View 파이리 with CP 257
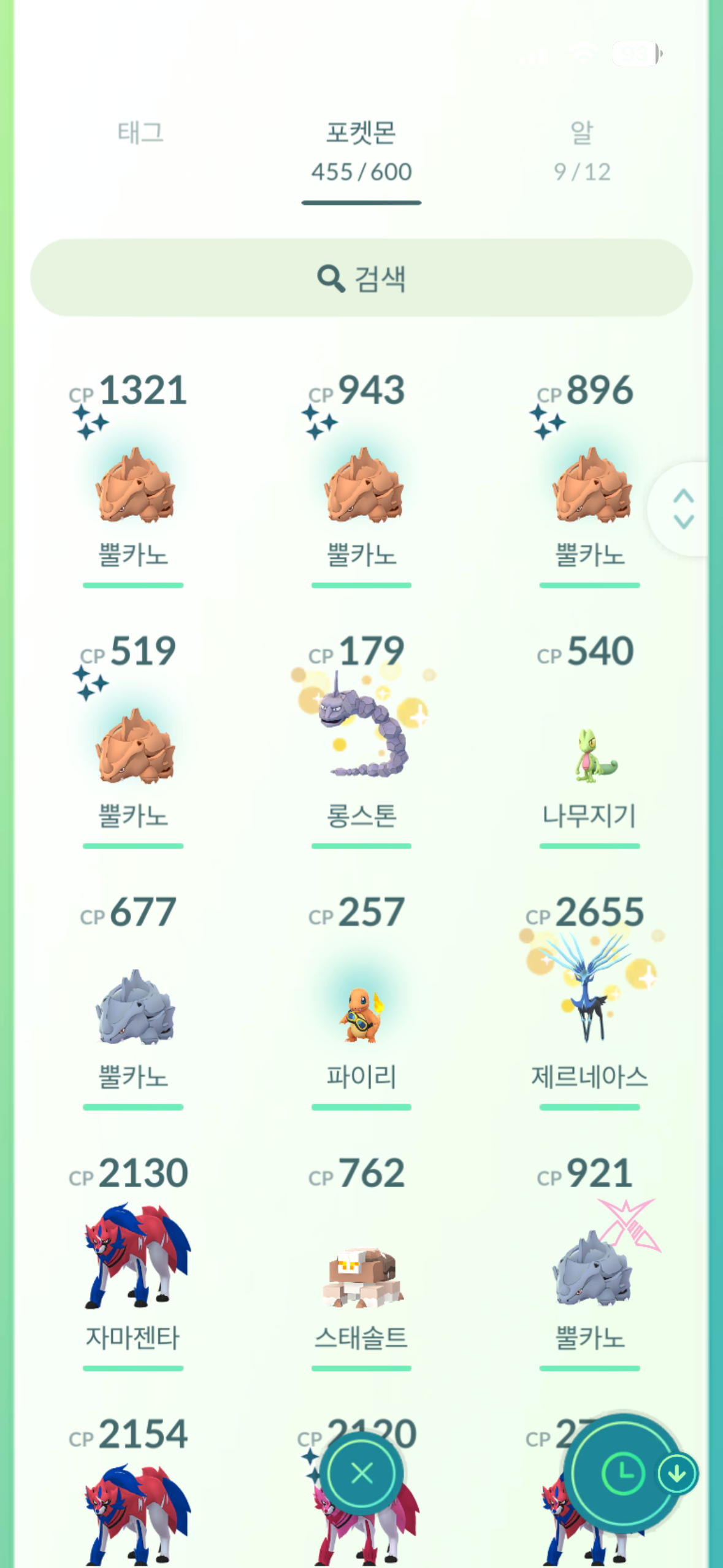 (x=361, y=1001)
